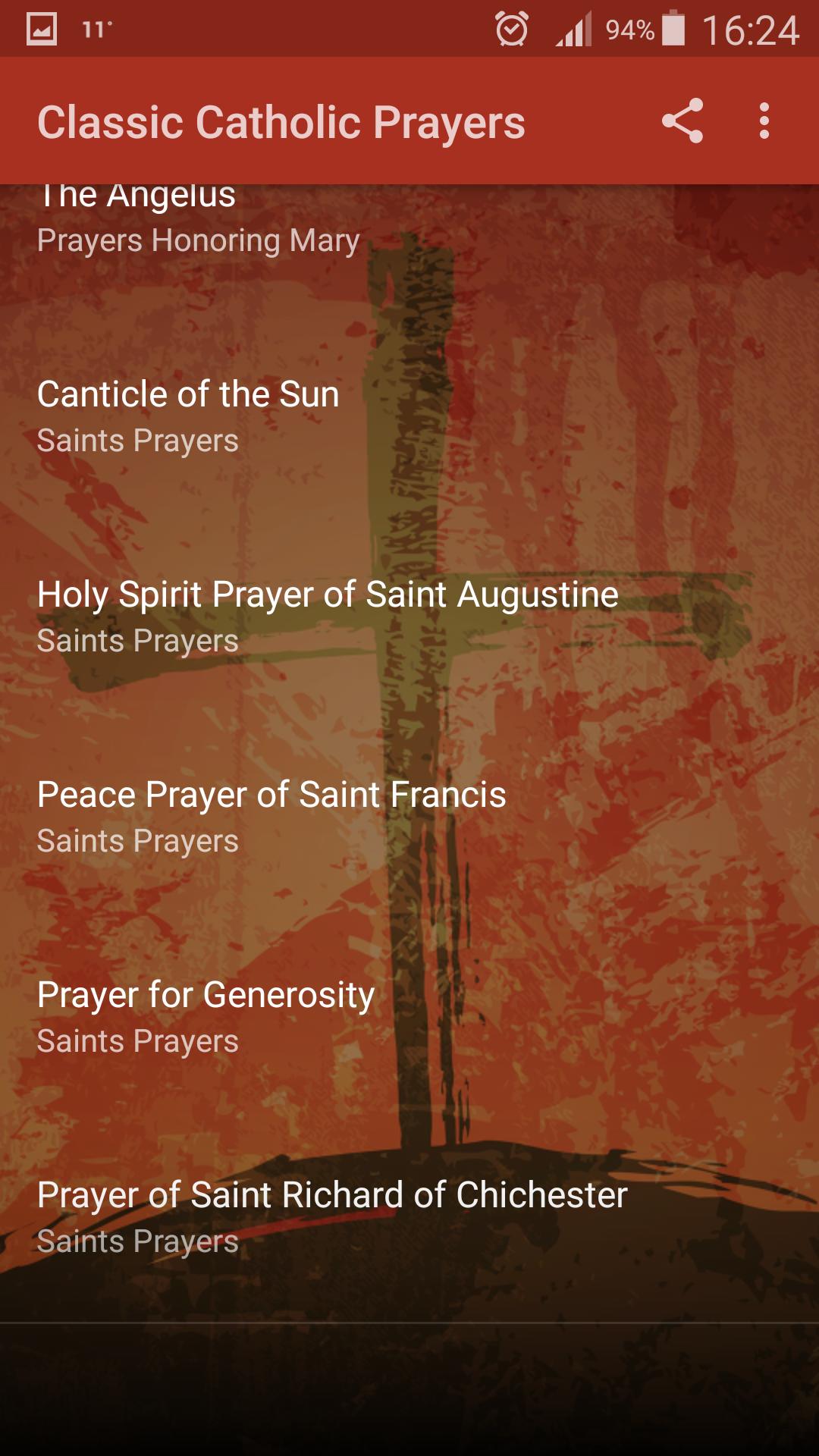Tap the clock showing 16:24
The image size is (819, 1456).
point(751,29)
